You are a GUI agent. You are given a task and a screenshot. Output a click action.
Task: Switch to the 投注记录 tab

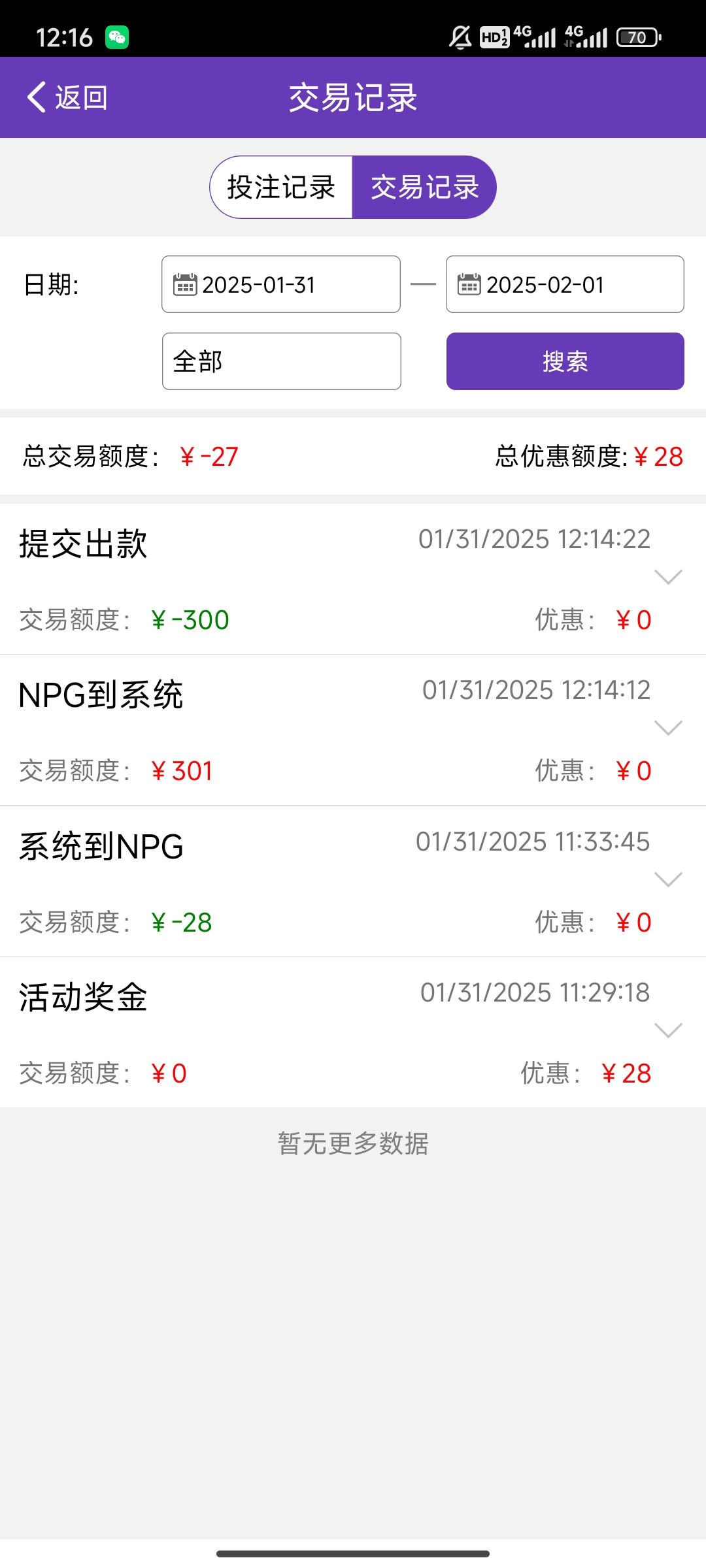(x=281, y=188)
